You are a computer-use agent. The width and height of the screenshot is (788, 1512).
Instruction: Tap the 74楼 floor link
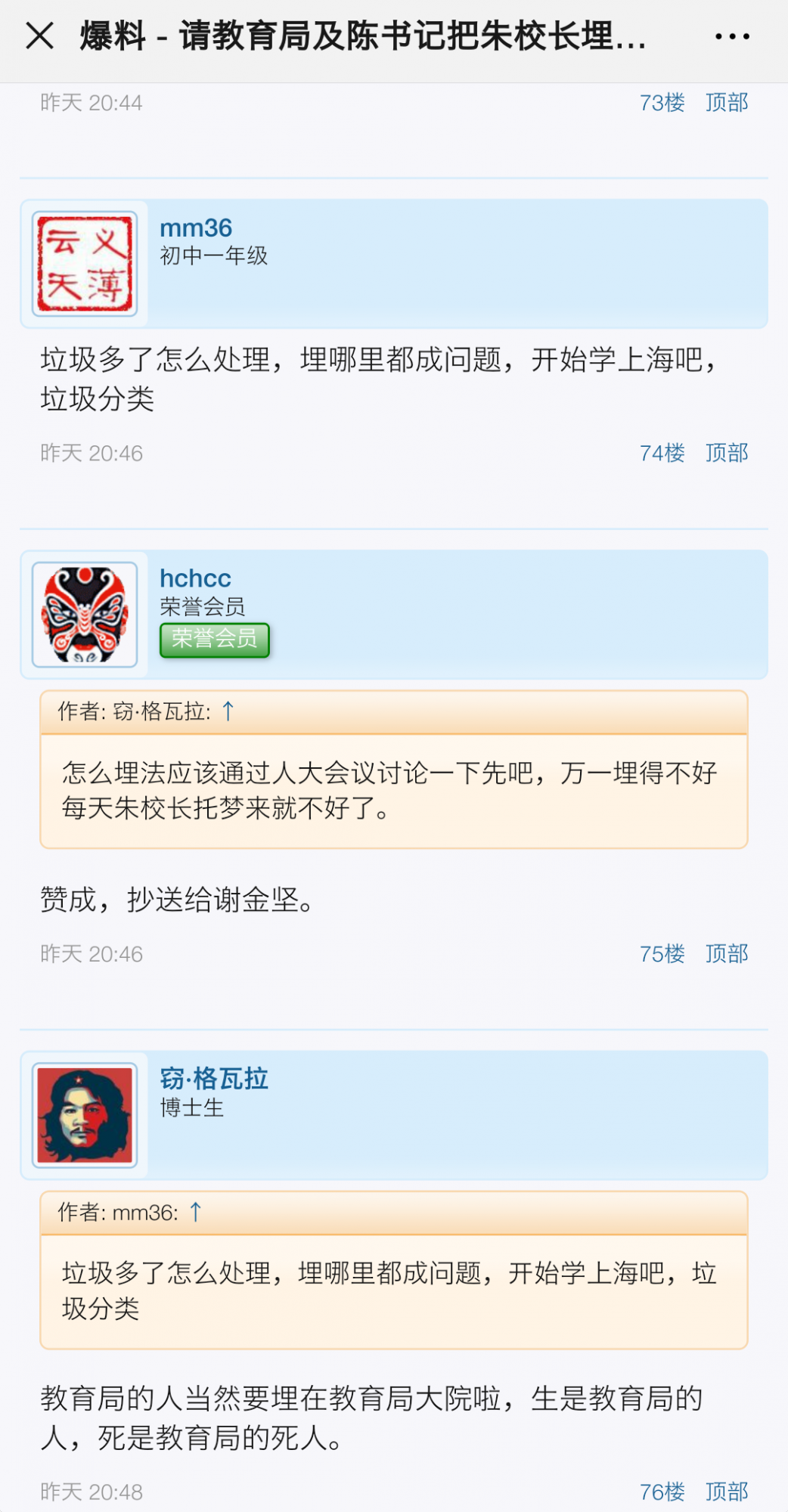coord(662,453)
